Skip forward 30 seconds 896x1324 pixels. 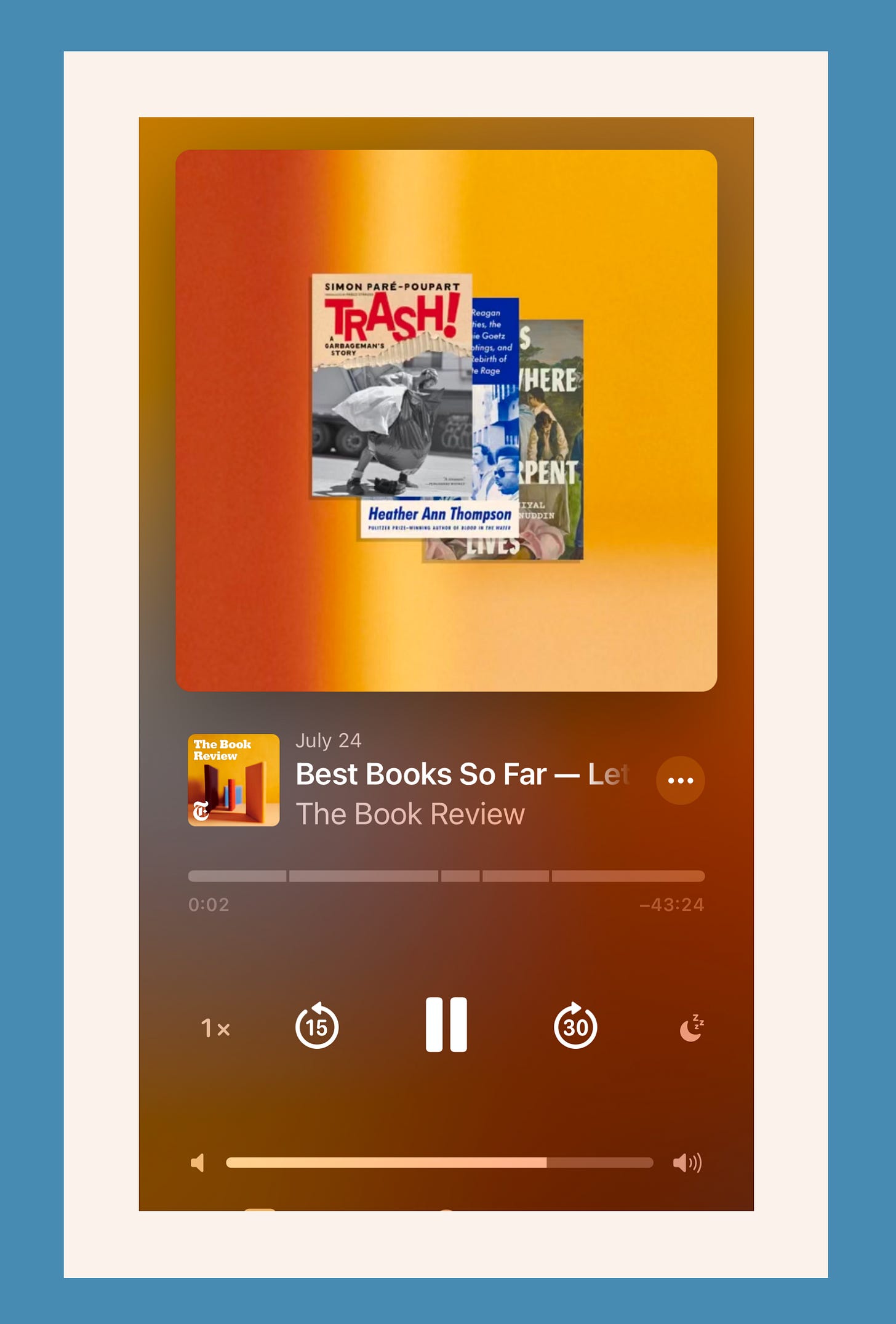[x=575, y=1025]
